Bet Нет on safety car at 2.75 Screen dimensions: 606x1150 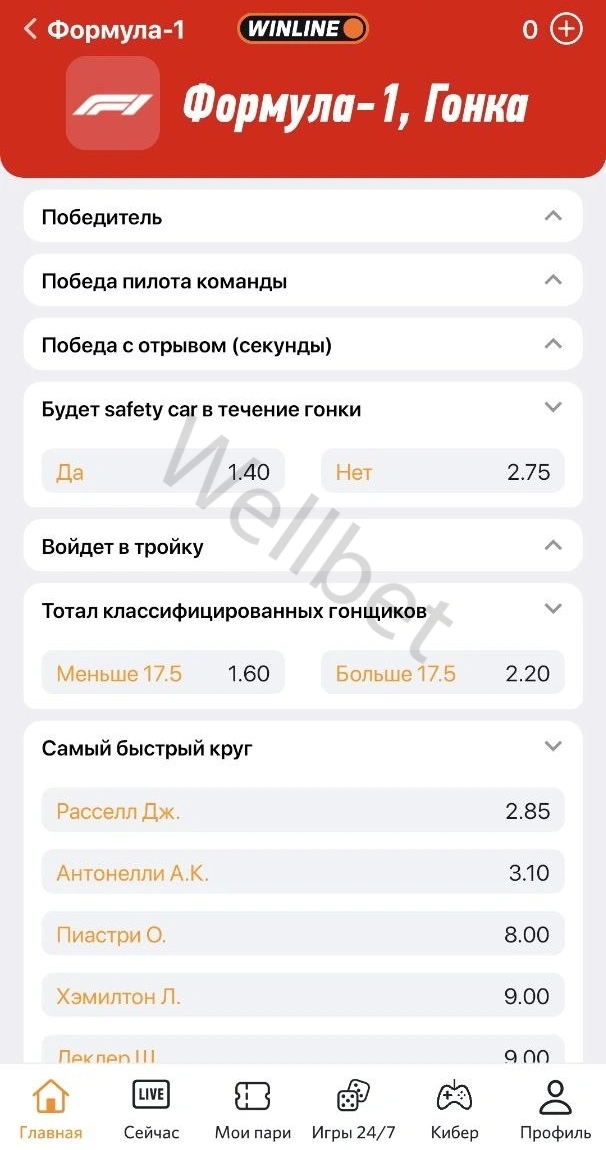click(442, 472)
